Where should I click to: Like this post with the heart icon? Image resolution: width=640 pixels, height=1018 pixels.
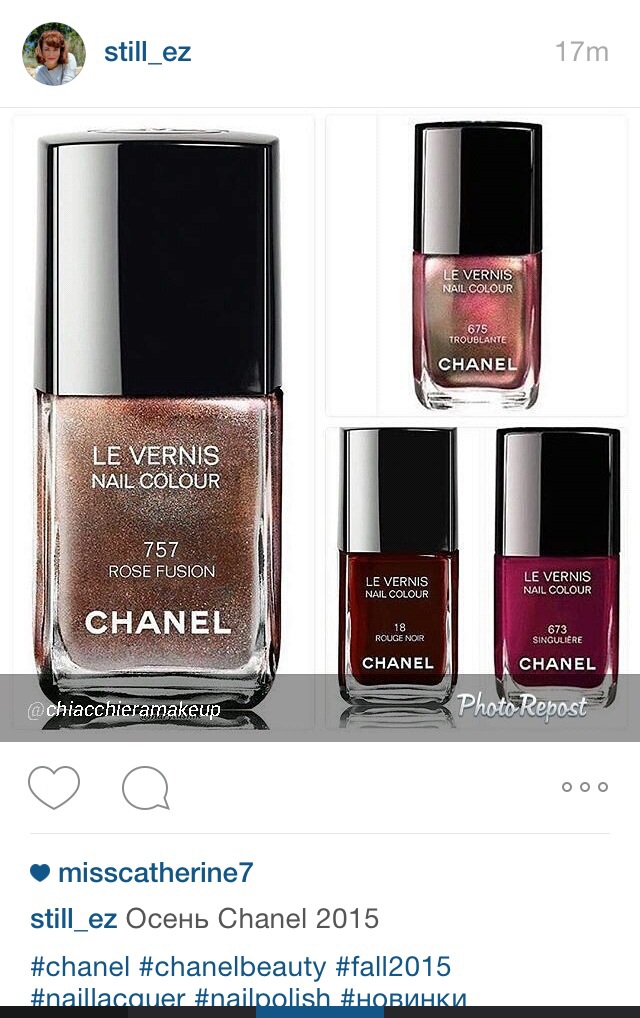[54, 787]
